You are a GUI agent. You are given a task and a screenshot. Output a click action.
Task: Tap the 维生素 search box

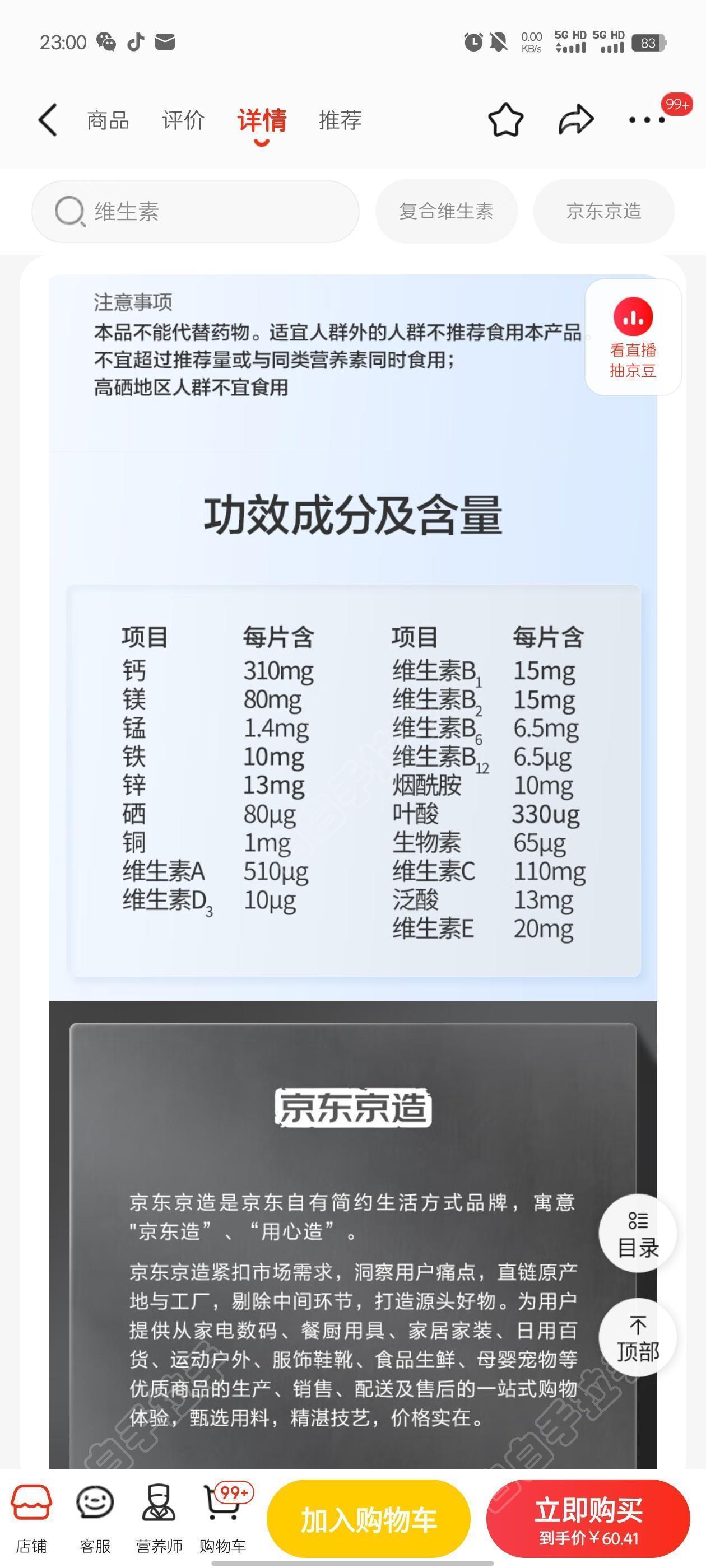[195, 212]
